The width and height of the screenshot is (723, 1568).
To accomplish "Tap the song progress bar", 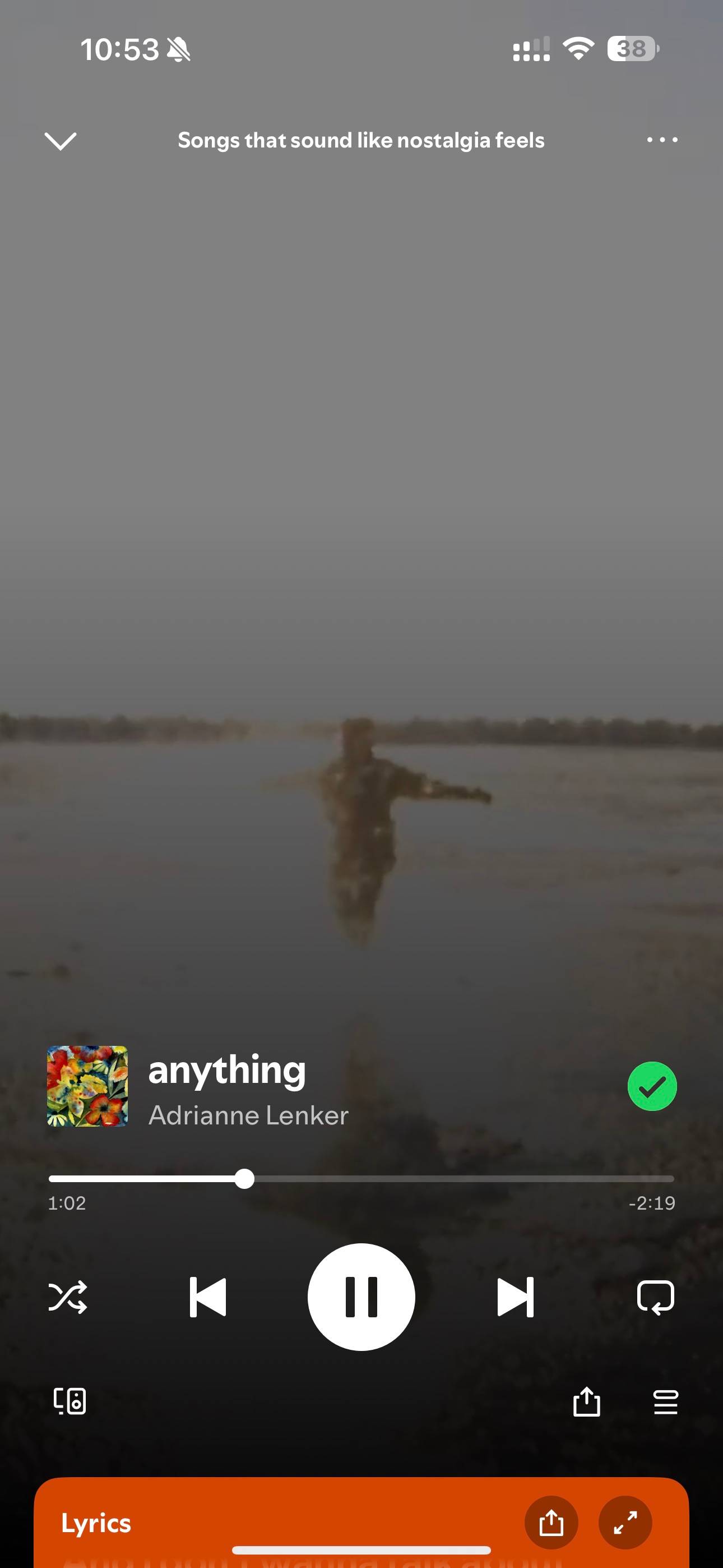I will (361, 1178).
